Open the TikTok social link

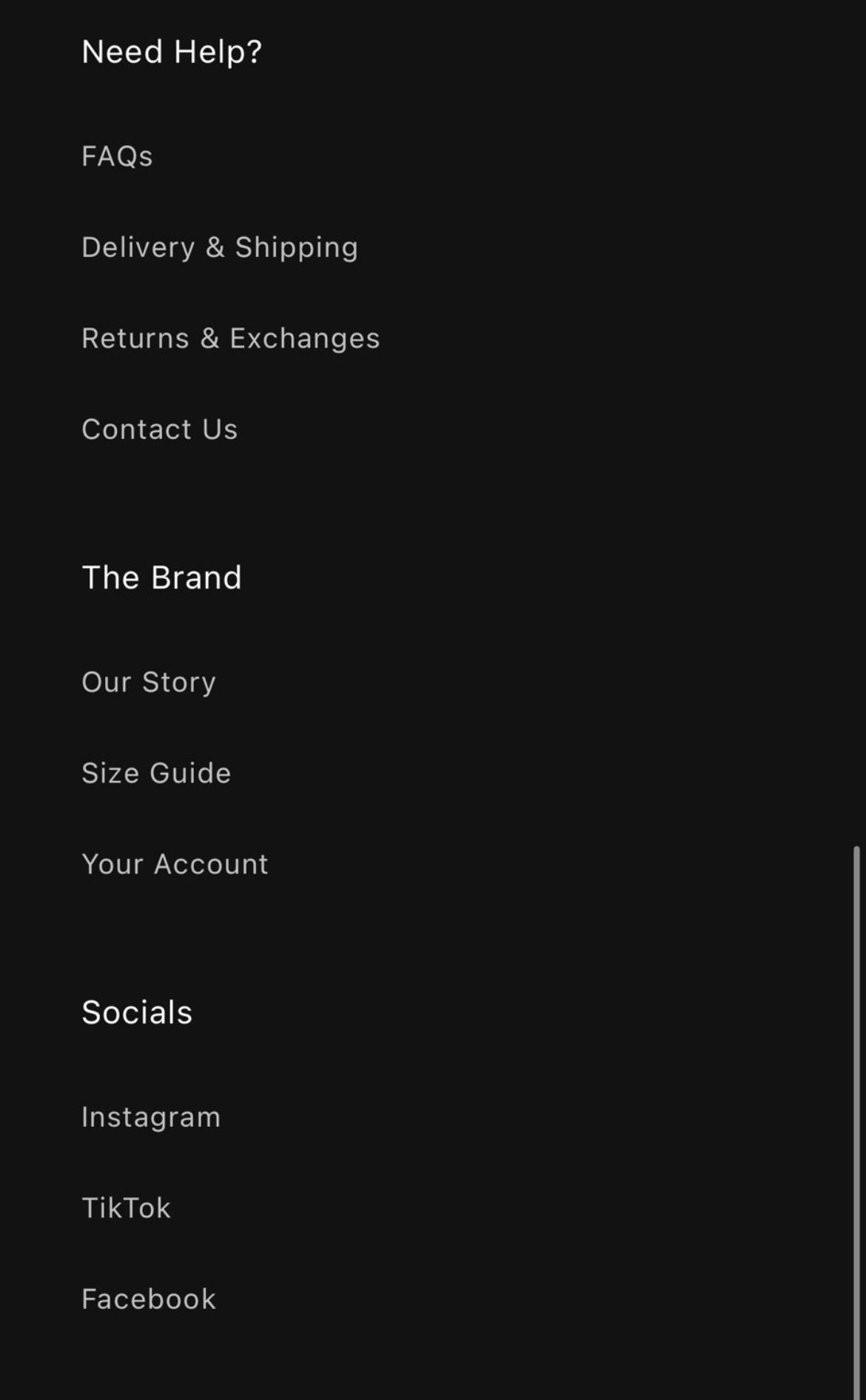[126, 1208]
